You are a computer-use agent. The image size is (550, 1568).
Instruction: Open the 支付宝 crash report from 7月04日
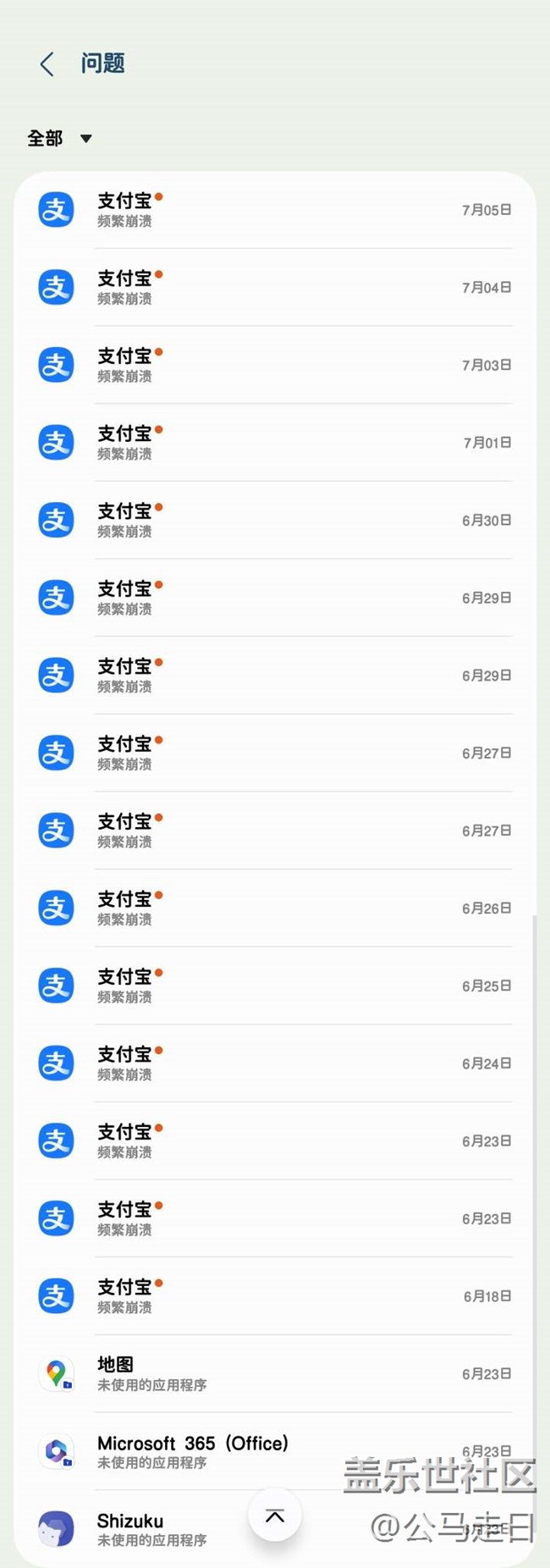[274, 288]
